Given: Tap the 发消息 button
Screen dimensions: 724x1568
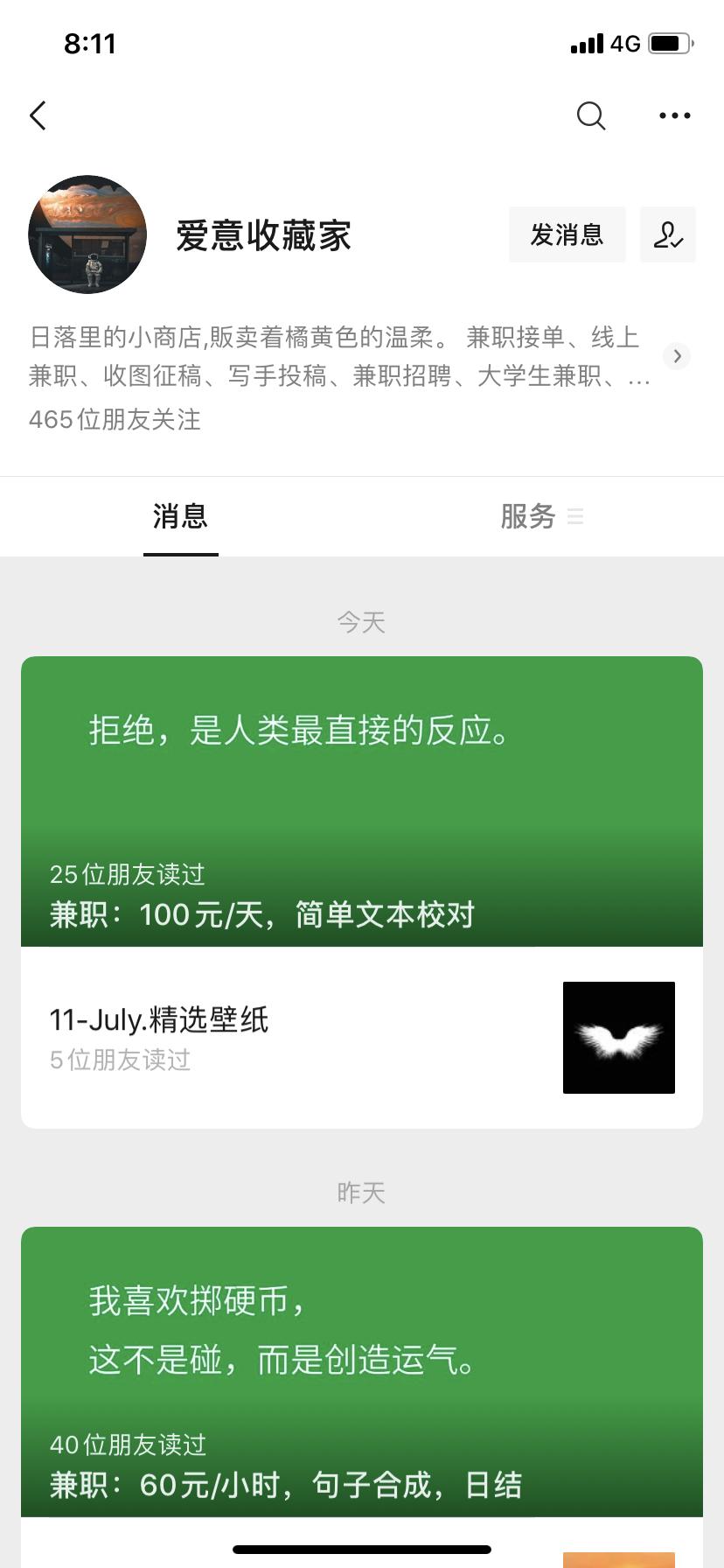Looking at the screenshot, I should click(x=567, y=234).
